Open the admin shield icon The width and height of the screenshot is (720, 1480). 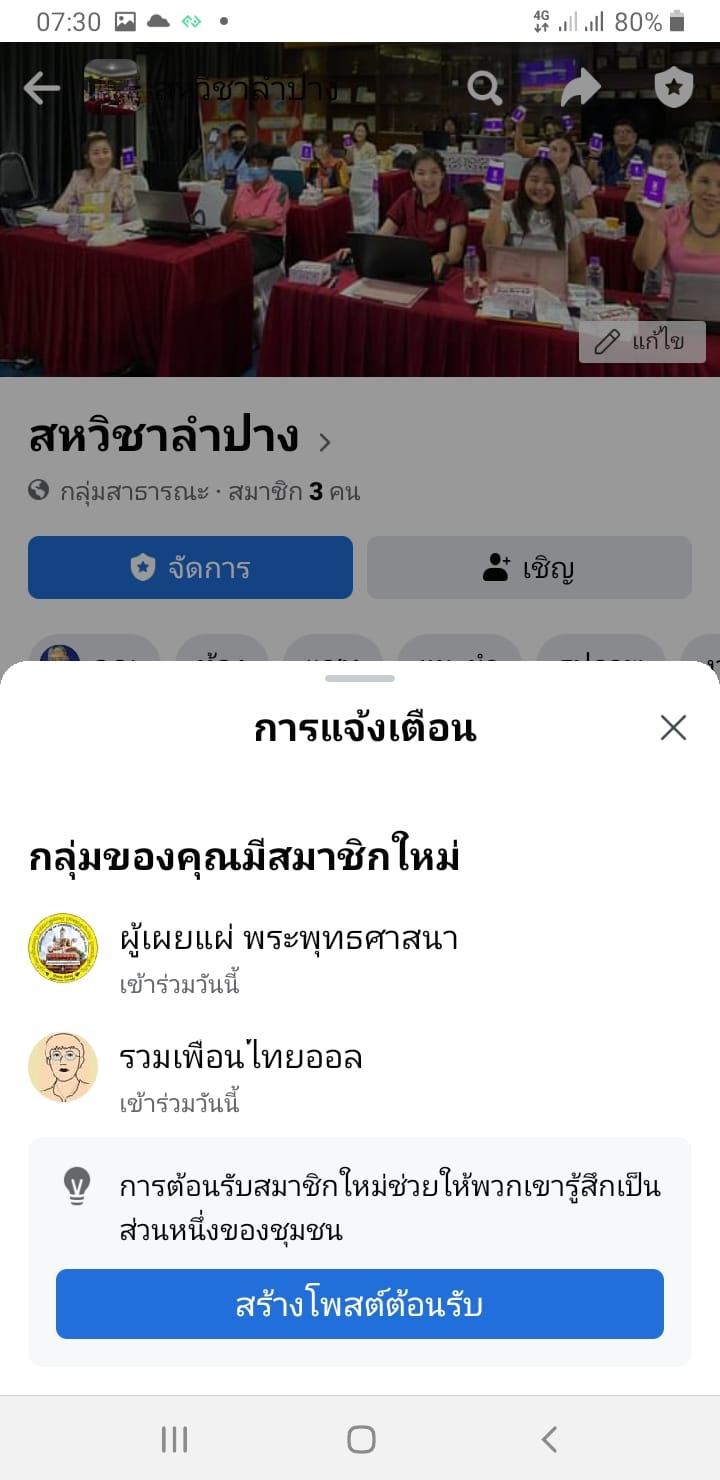click(x=674, y=88)
